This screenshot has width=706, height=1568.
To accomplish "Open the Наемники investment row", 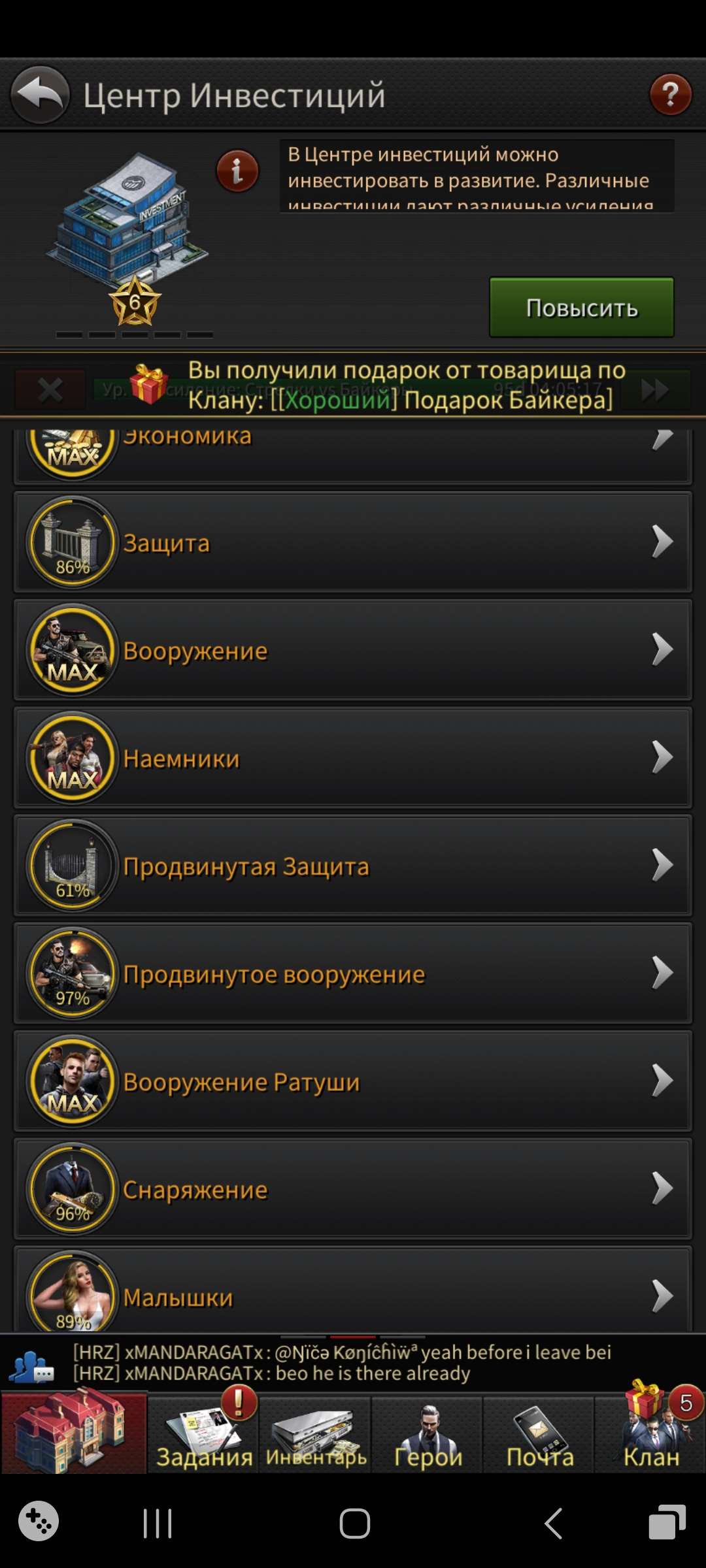I will point(353,758).
